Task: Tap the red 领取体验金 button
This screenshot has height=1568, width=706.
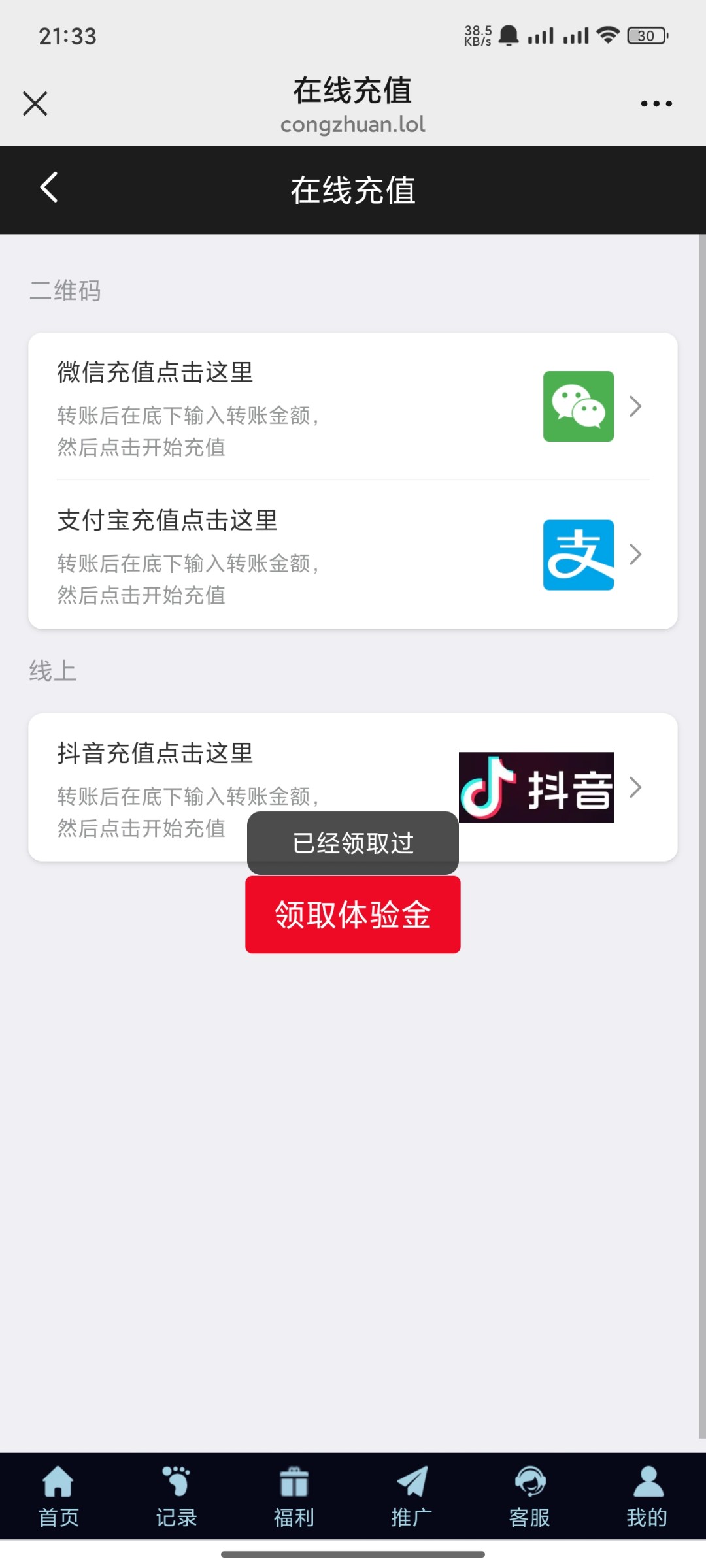Action: pyautogui.click(x=352, y=915)
